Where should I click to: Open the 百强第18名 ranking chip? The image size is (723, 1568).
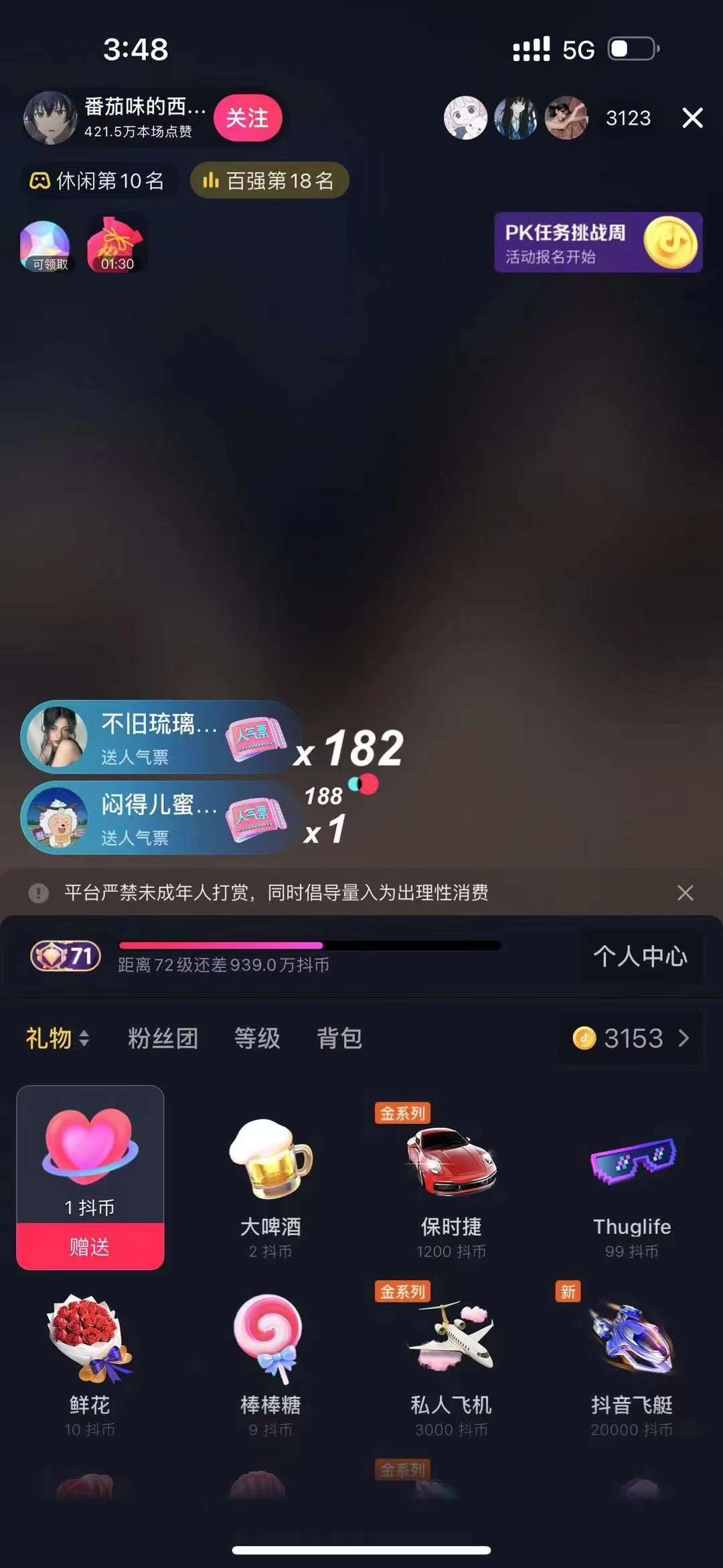269,181
